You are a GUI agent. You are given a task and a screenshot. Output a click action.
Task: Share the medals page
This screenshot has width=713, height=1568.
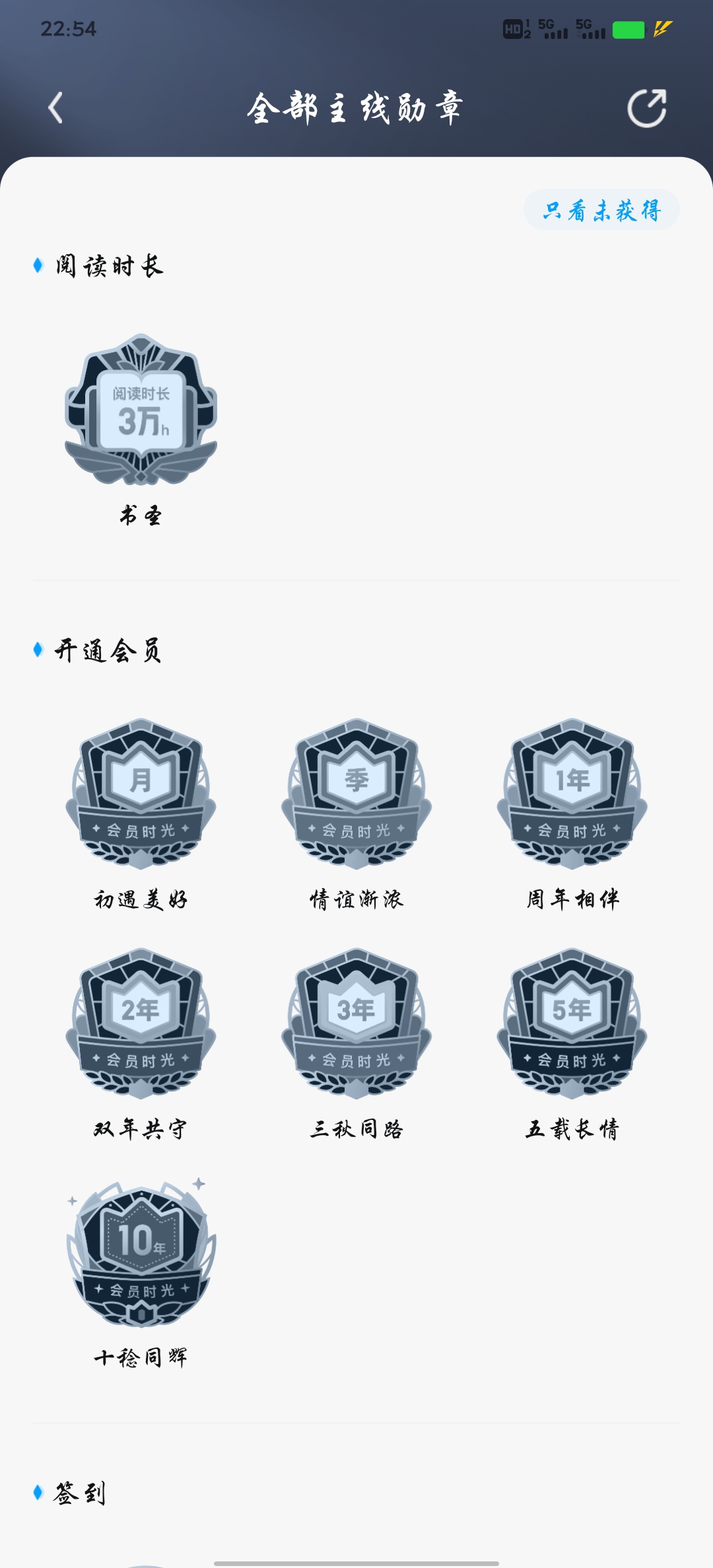point(647,108)
